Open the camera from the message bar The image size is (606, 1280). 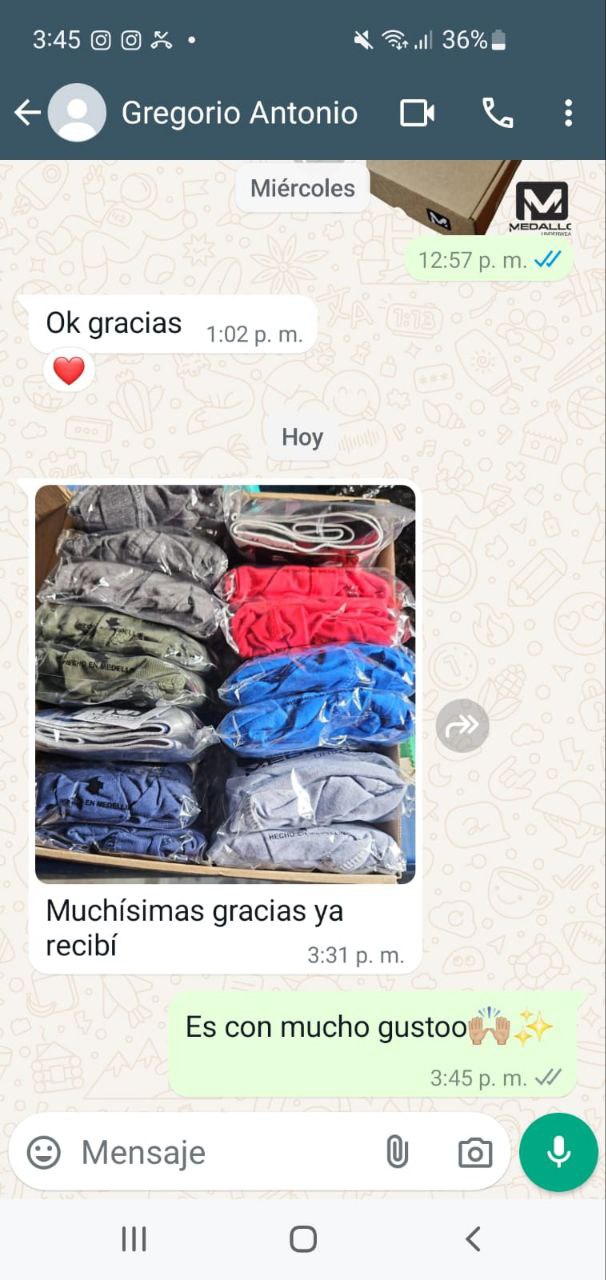[x=475, y=1152]
